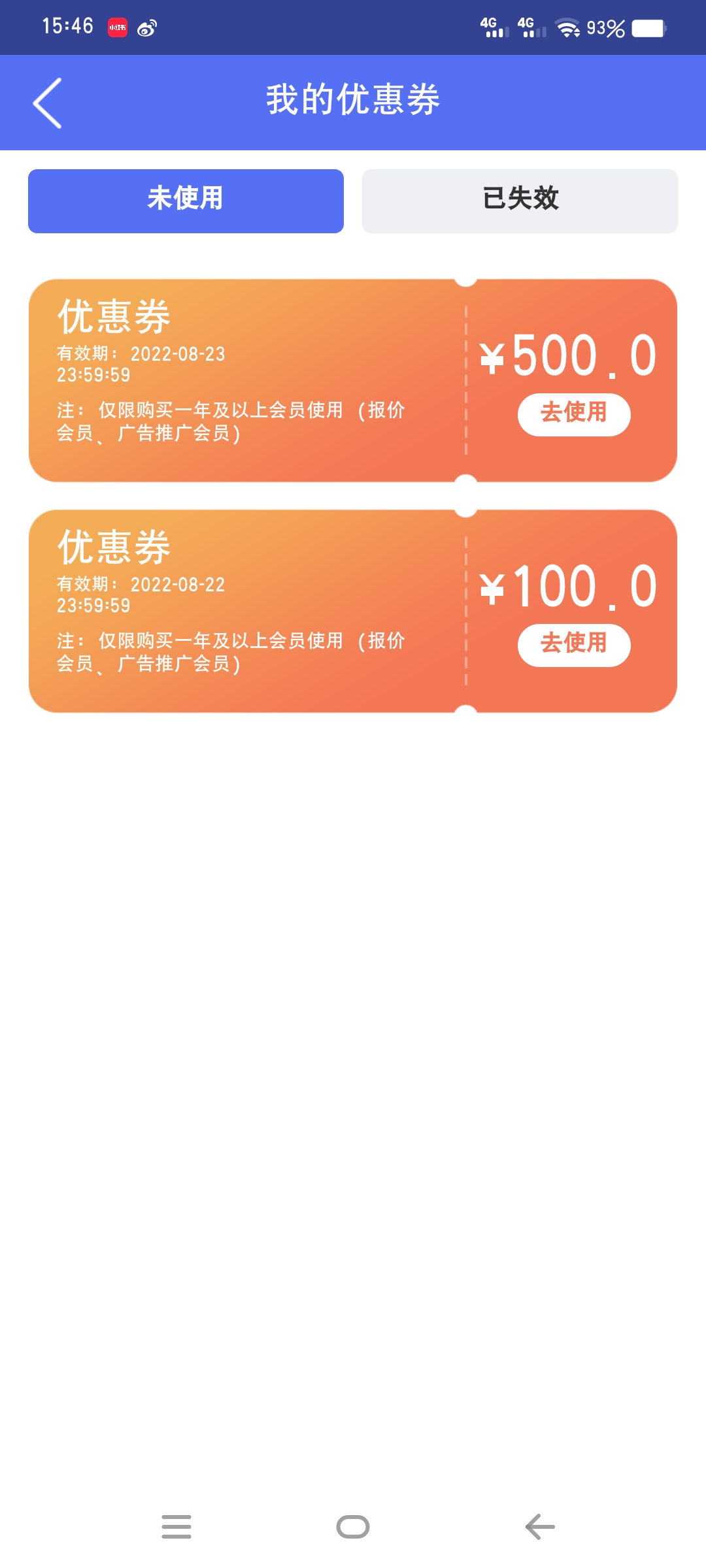Go to the system home screen

click(353, 1527)
